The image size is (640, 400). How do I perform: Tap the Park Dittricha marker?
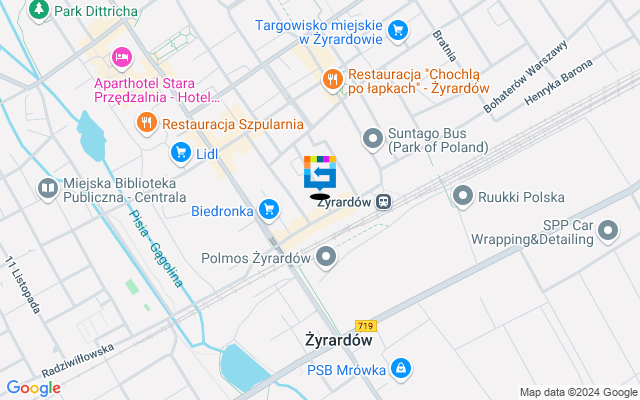tap(40, 10)
